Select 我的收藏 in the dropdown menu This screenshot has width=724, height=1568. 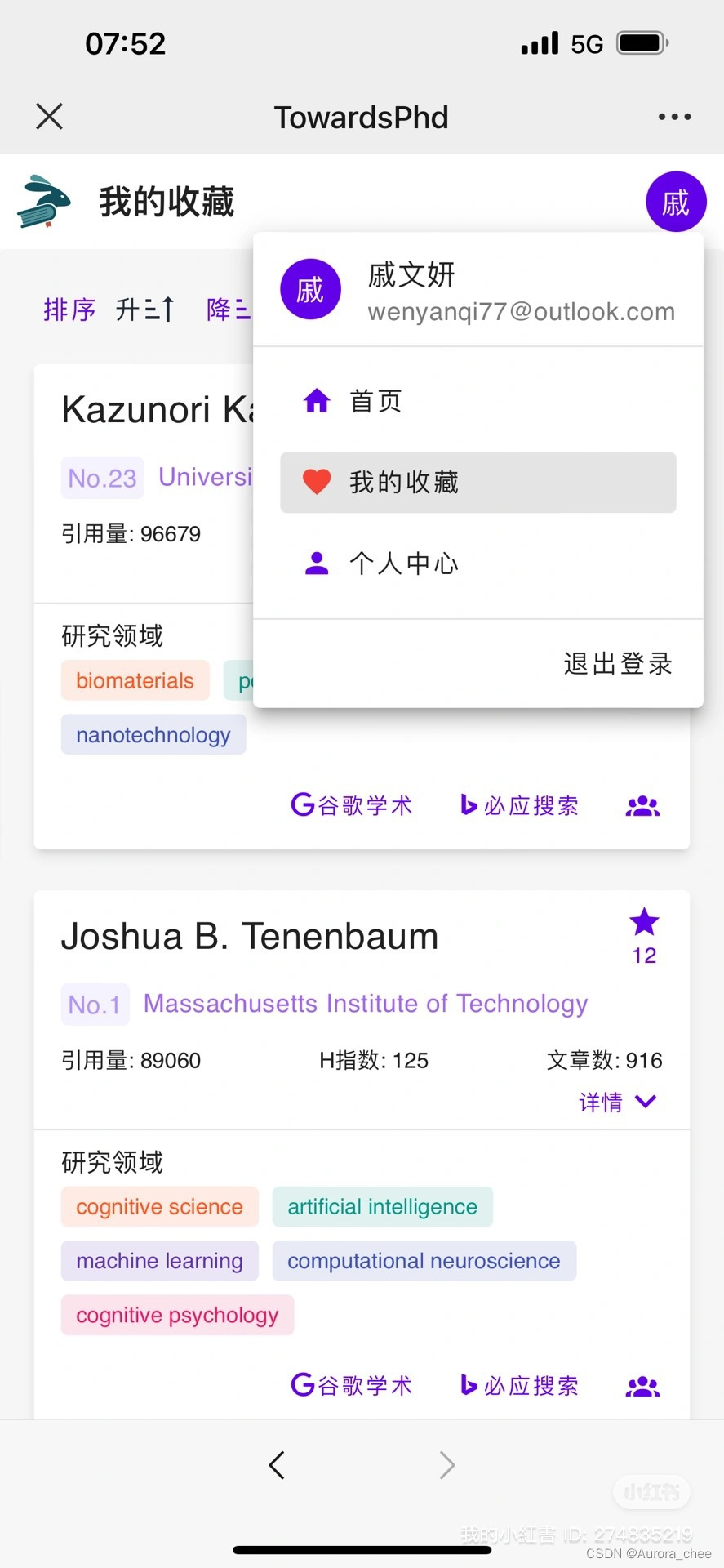click(x=478, y=483)
